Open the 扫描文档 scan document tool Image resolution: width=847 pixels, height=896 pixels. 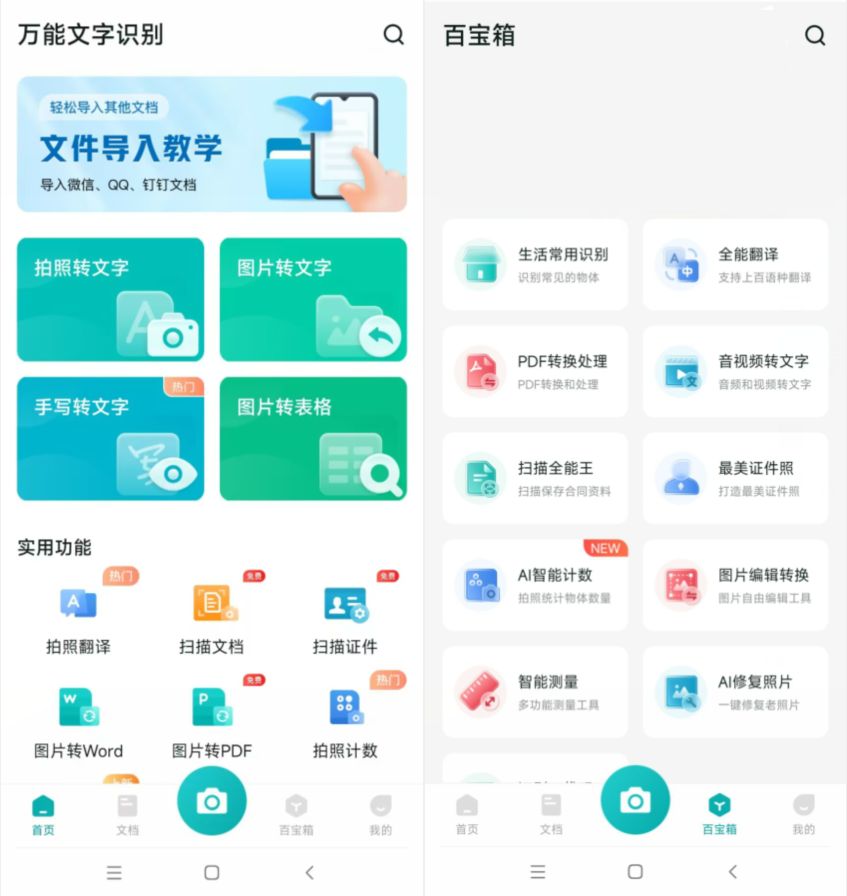point(212,605)
